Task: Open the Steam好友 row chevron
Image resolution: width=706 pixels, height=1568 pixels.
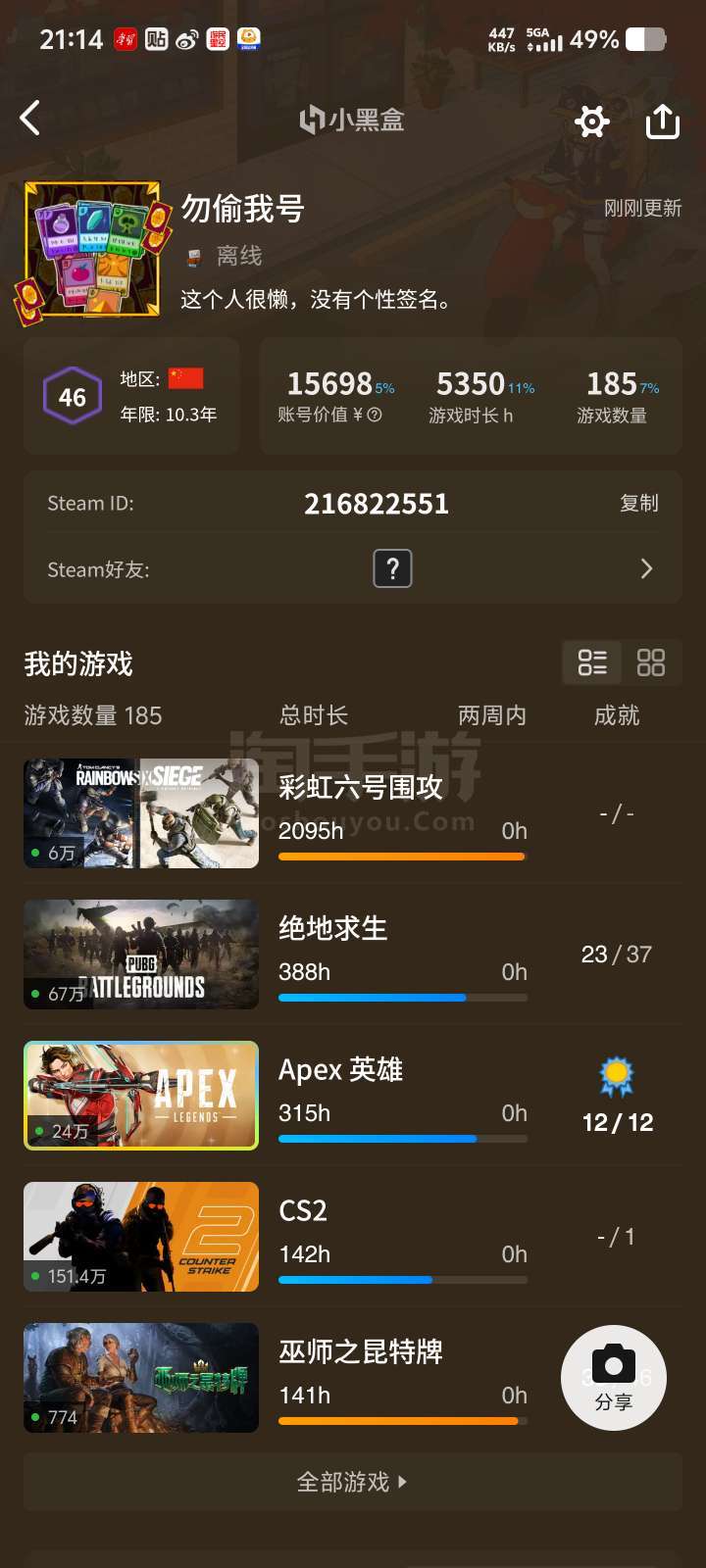Action: tap(646, 569)
